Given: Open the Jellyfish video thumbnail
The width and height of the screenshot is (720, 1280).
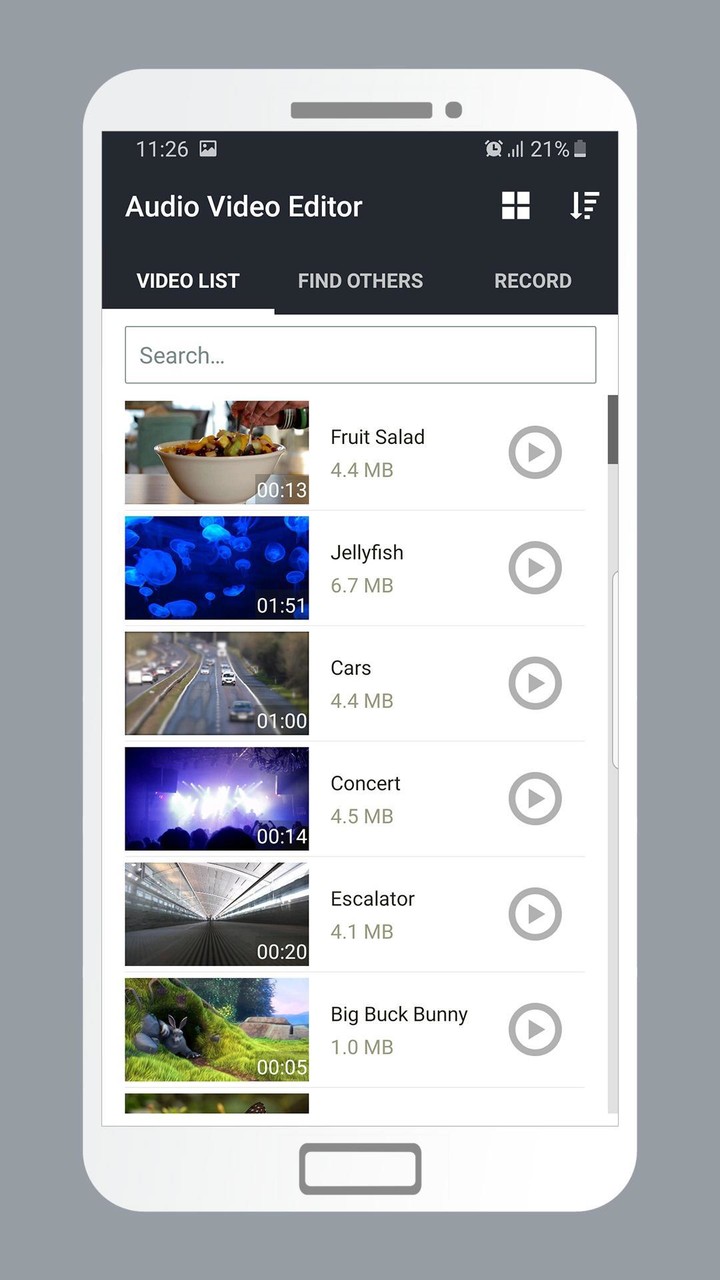Looking at the screenshot, I should (216, 568).
